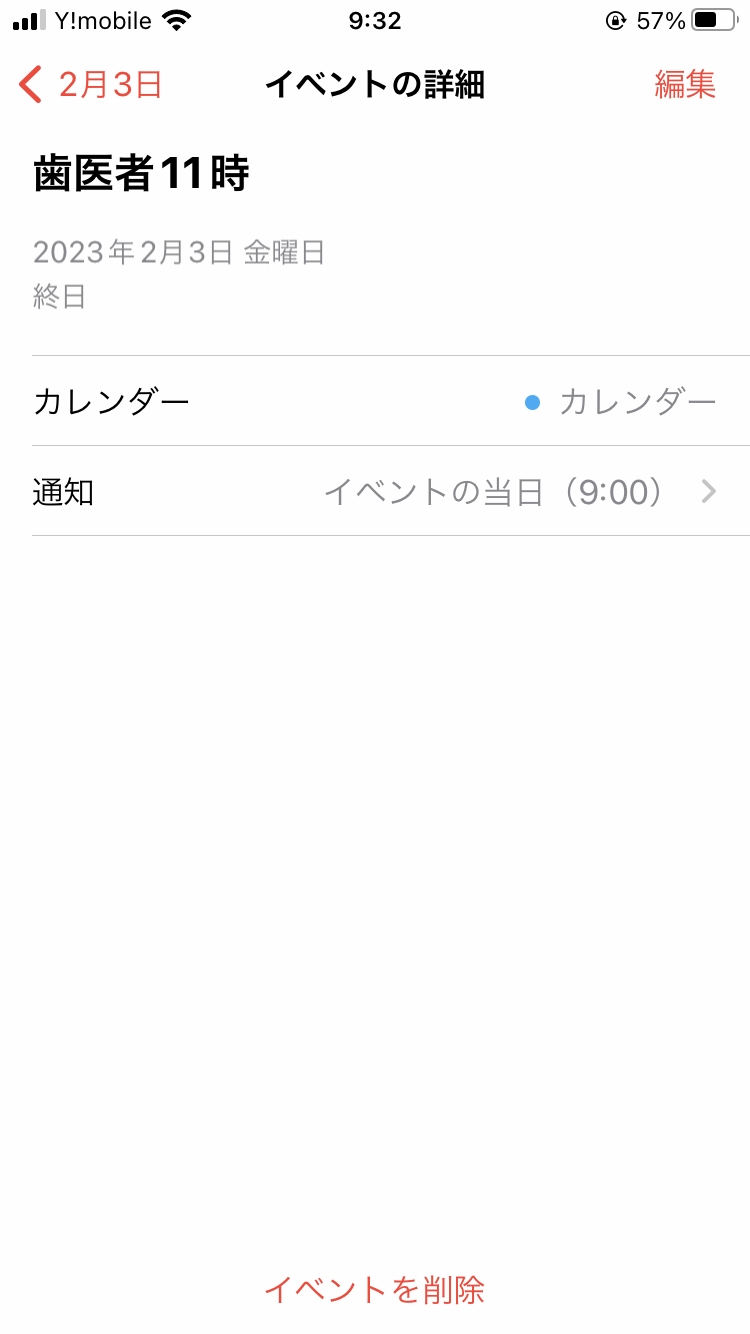
Task: Delete event with イベントを削除
Action: 374,1289
